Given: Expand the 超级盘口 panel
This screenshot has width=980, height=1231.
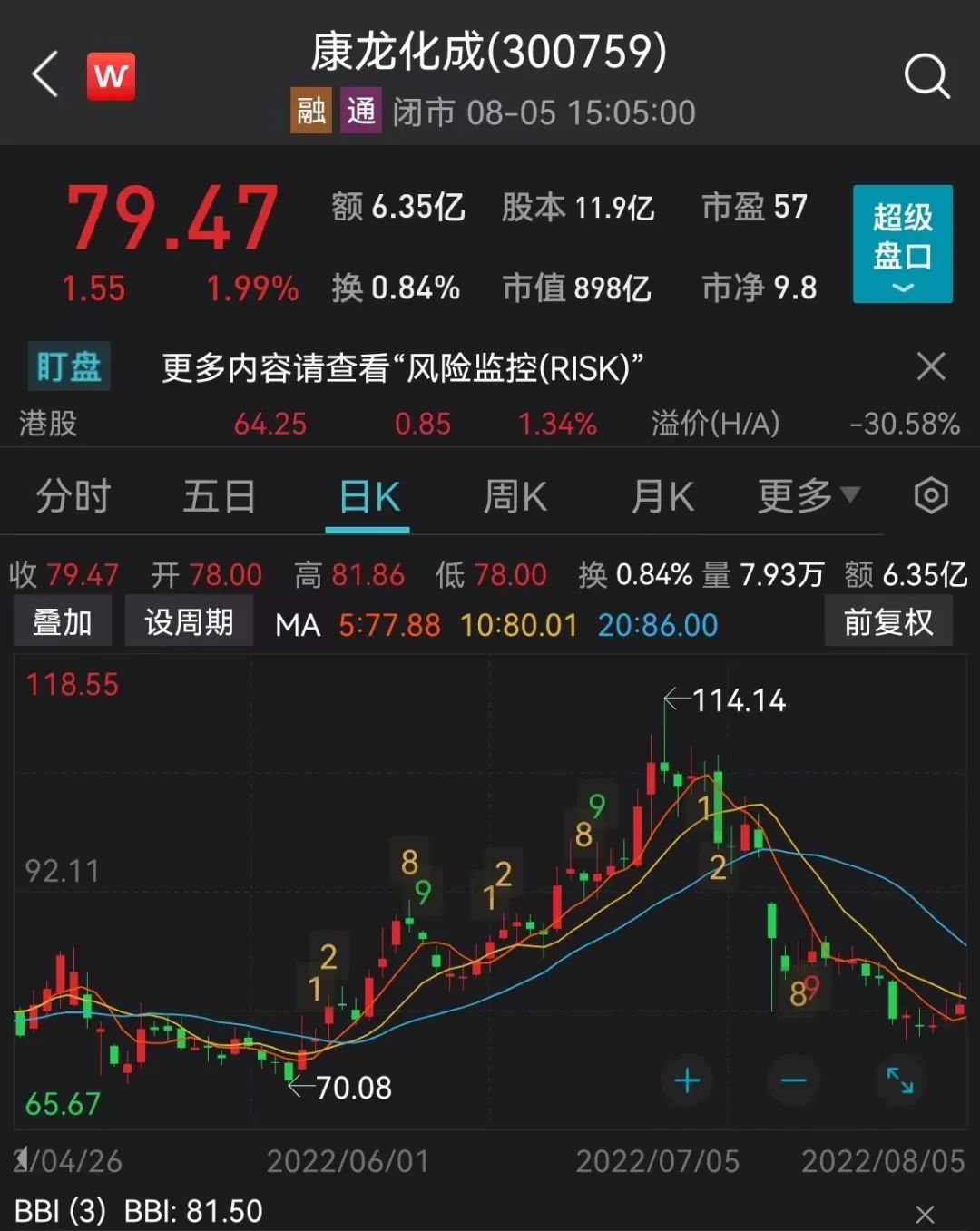Looking at the screenshot, I should pyautogui.click(x=902, y=244).
